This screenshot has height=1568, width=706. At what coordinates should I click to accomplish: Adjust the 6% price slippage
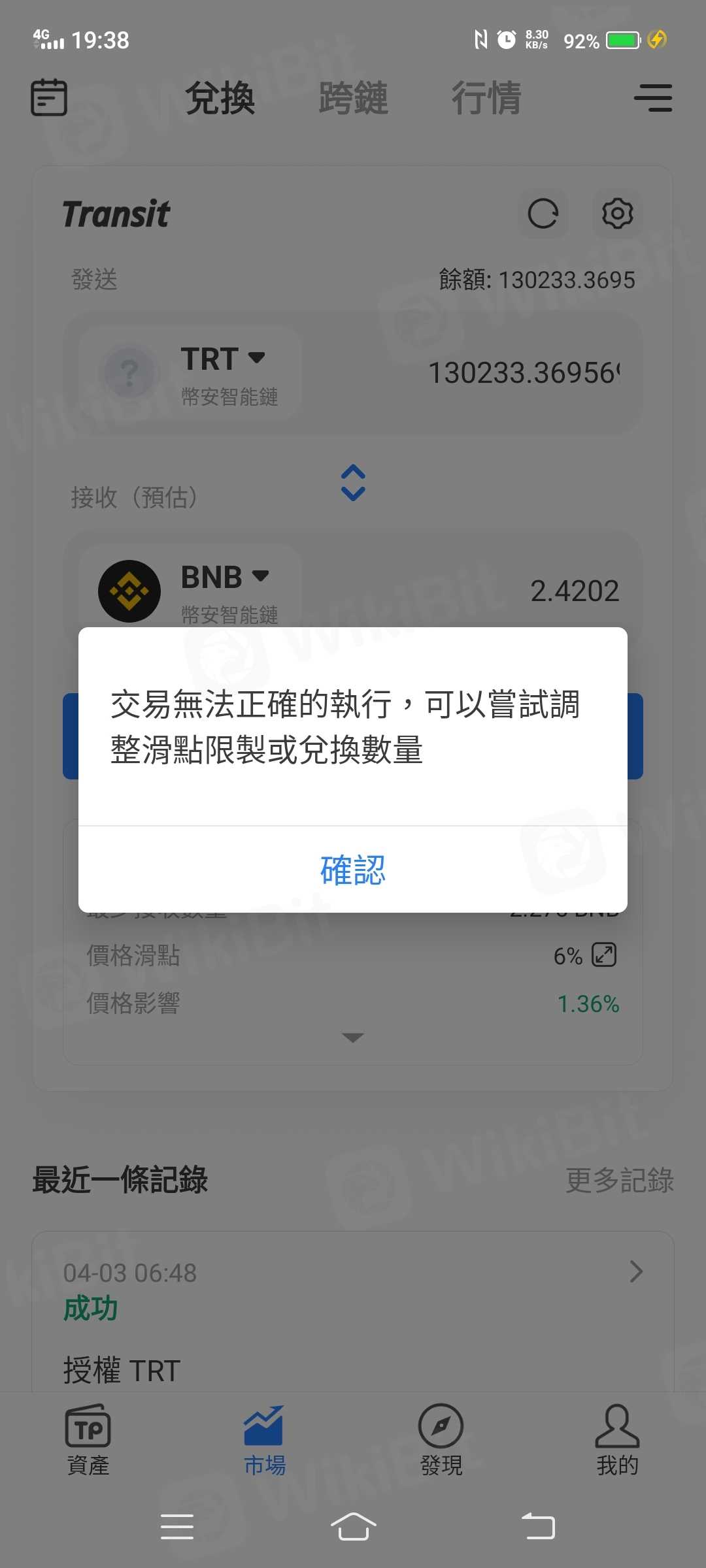click(x=603, y=955)
